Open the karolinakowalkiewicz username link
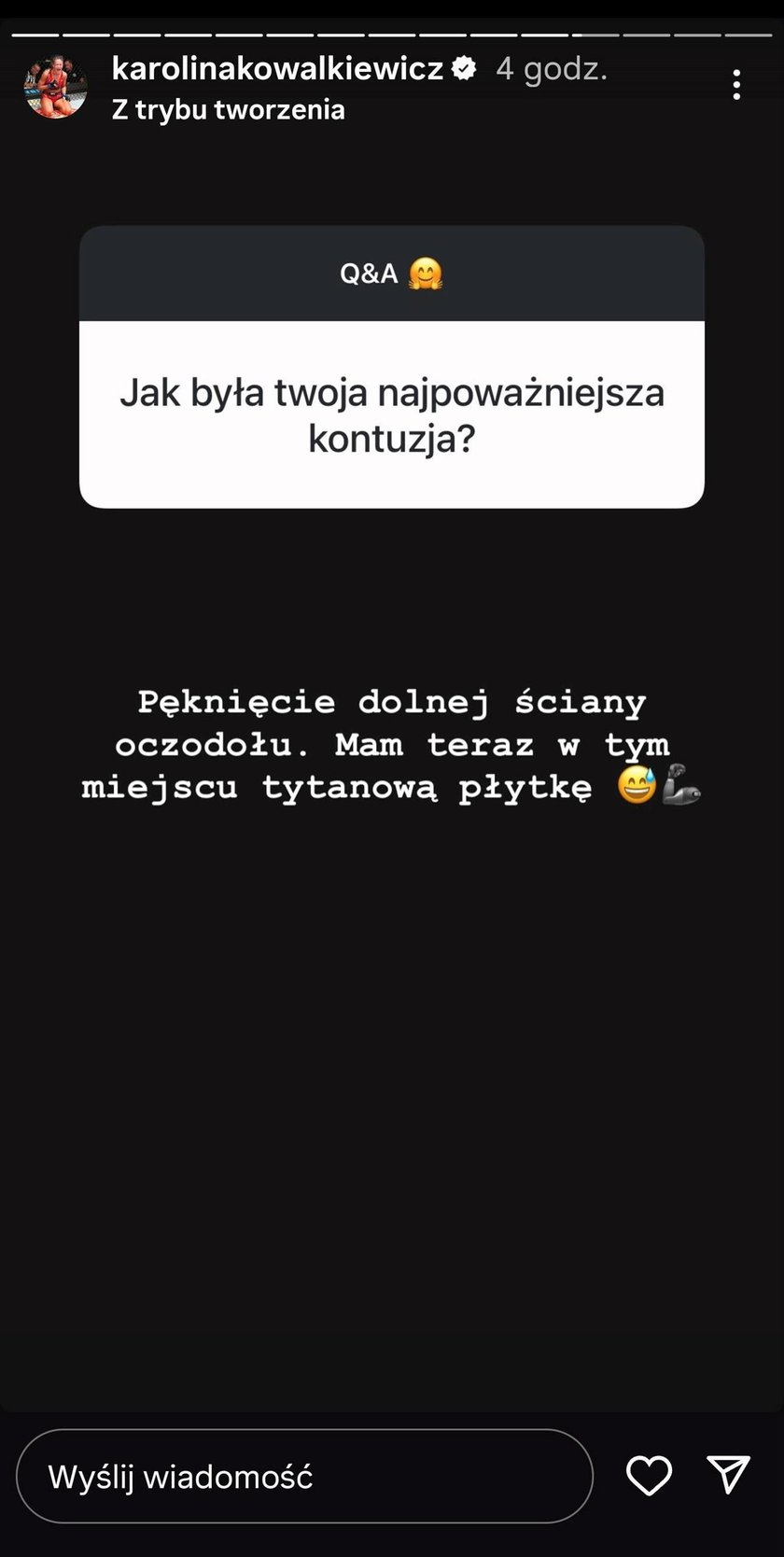Viewport: 784px width, 1557px height. click(x=277, y=68)
